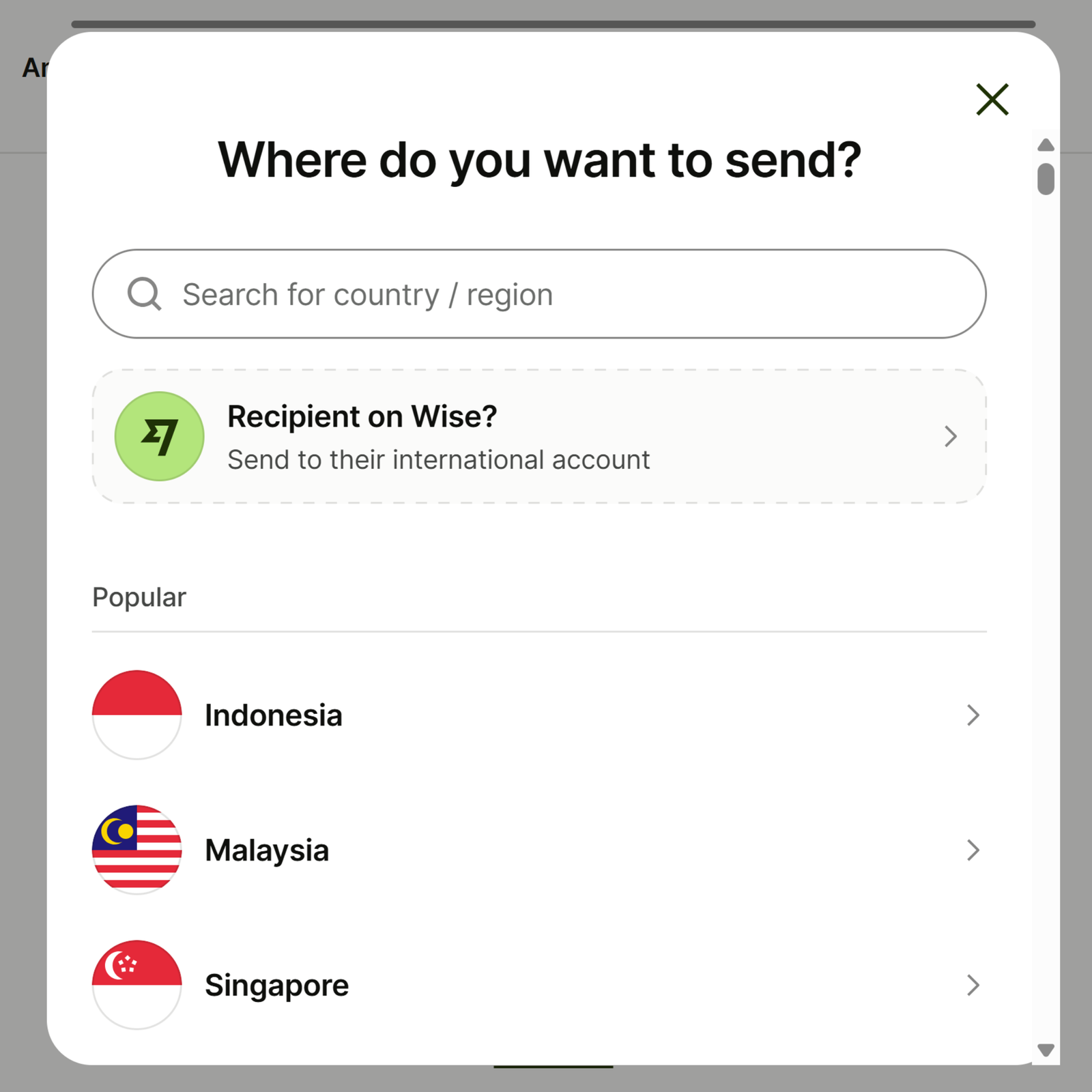1092x1092 pixels.
Task: Close the country selection dialog
Action: (x=992, y=100)
